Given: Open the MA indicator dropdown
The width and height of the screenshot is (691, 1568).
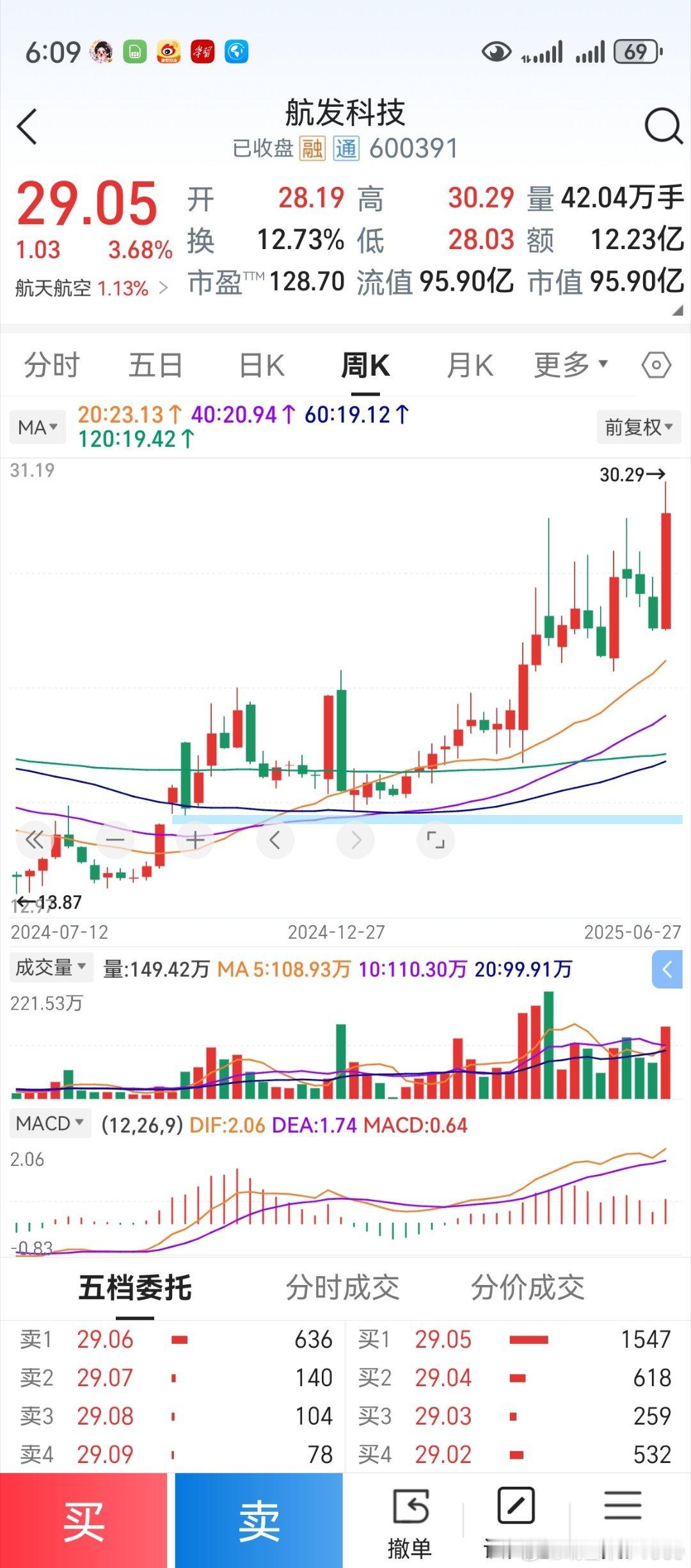Looking at the screenshot, I should pyautogui.click(x=38, y=427).
